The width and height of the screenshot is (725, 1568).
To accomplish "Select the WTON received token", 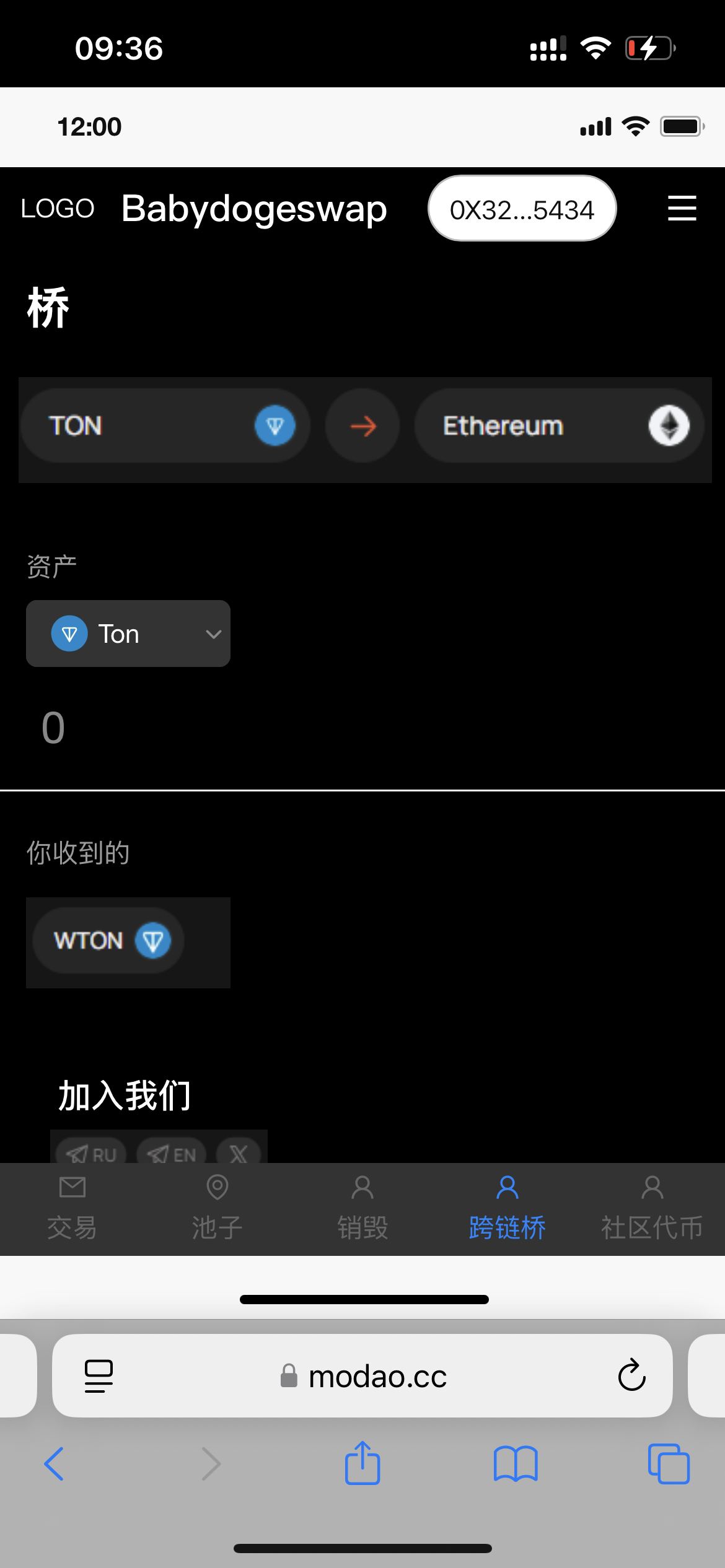I will coord(108,941).
